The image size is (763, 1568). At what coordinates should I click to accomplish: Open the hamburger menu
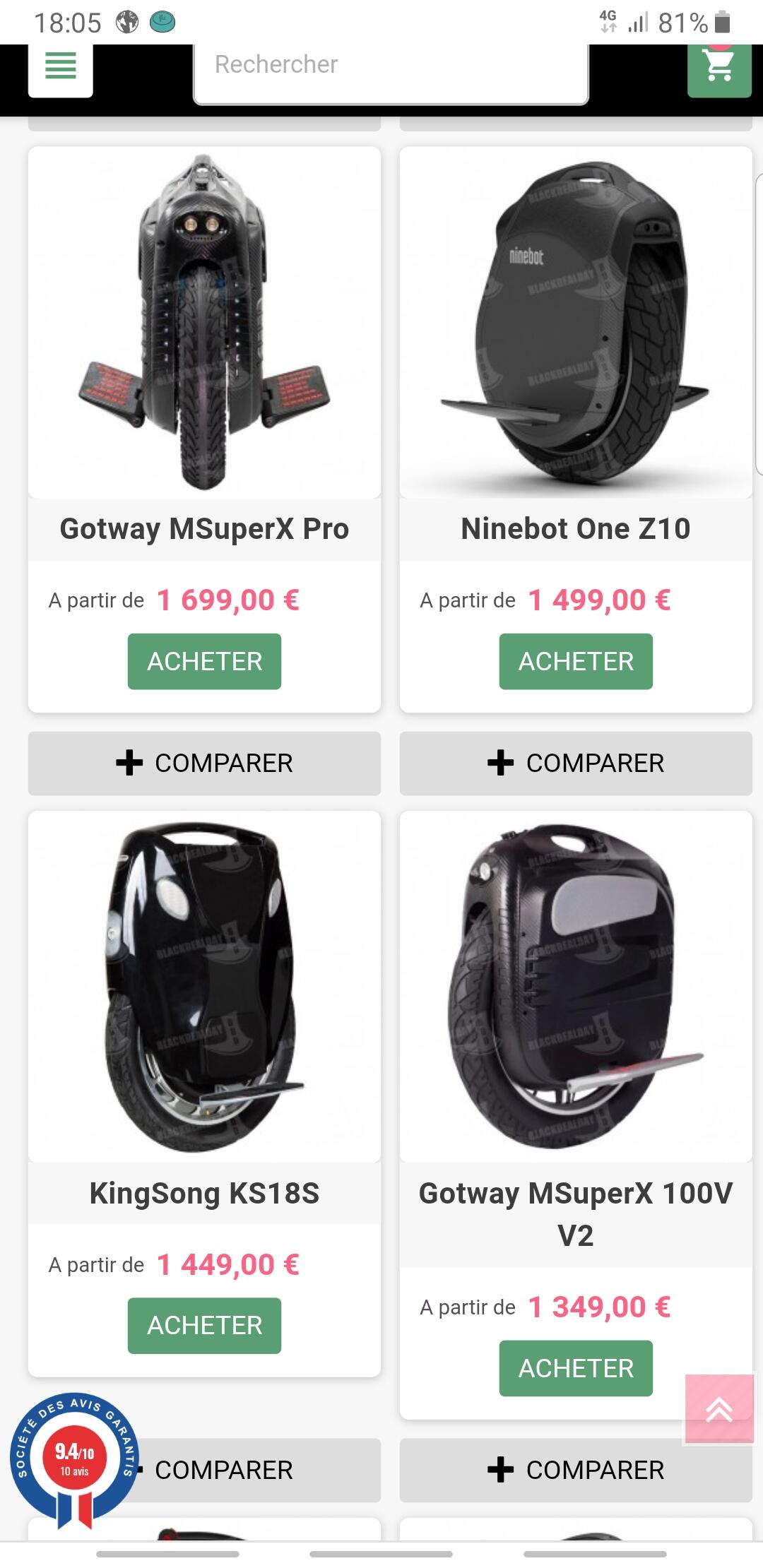pyautogui.click(x=61, y=69)
